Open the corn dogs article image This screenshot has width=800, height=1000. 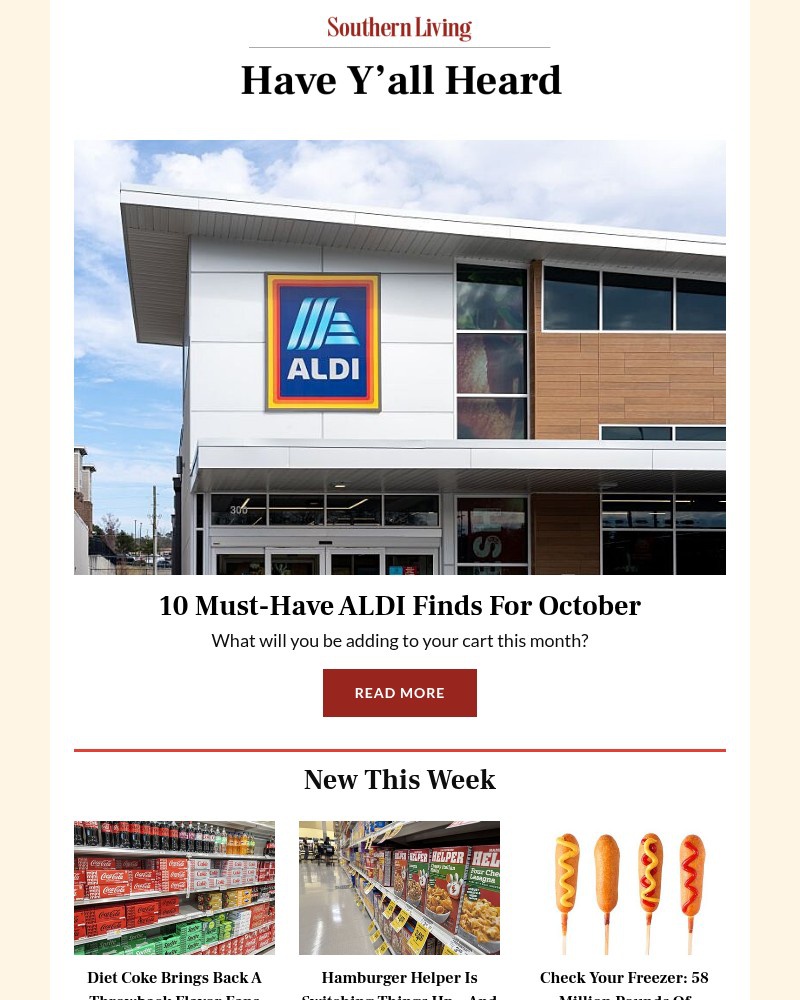pos(624,888)
